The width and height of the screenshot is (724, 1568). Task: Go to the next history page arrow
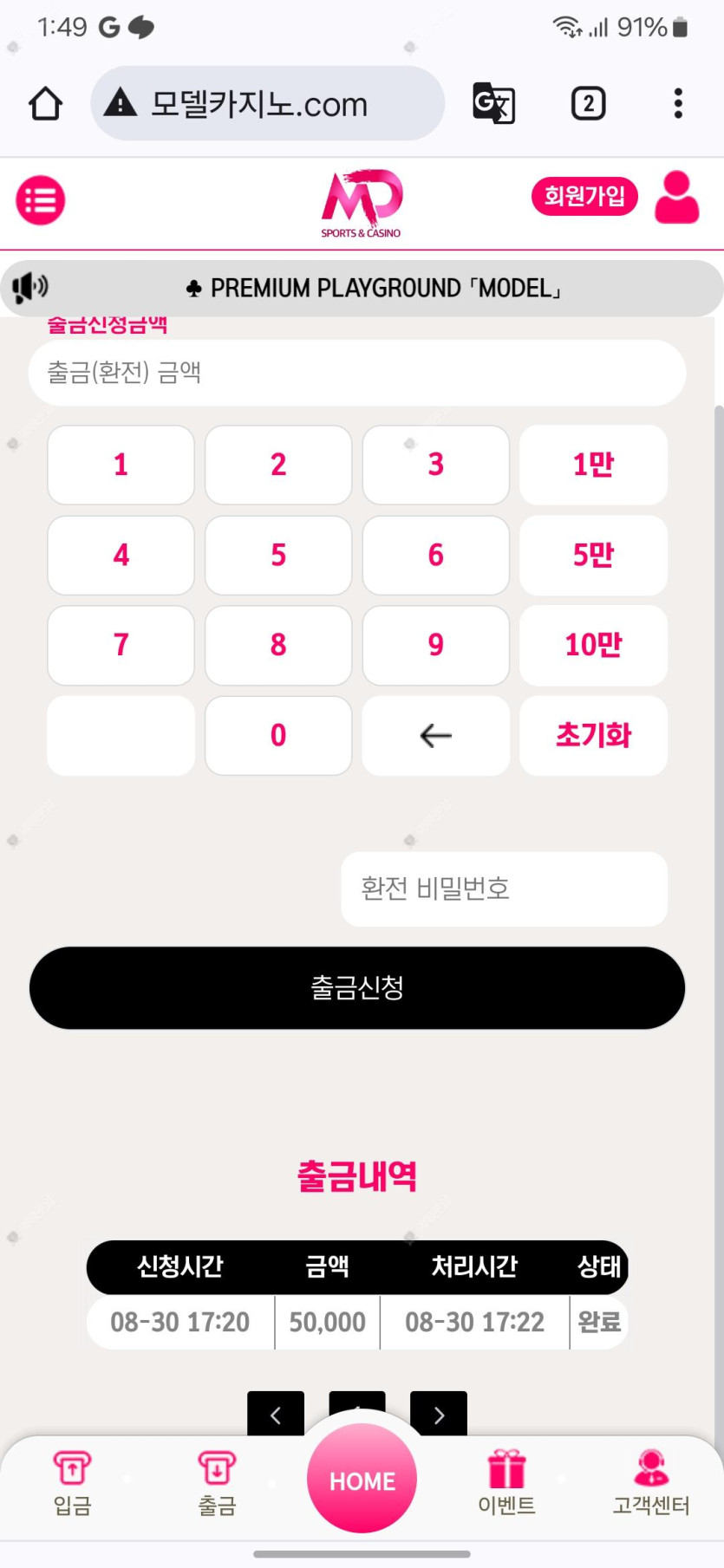click(x=439, y=1414)
